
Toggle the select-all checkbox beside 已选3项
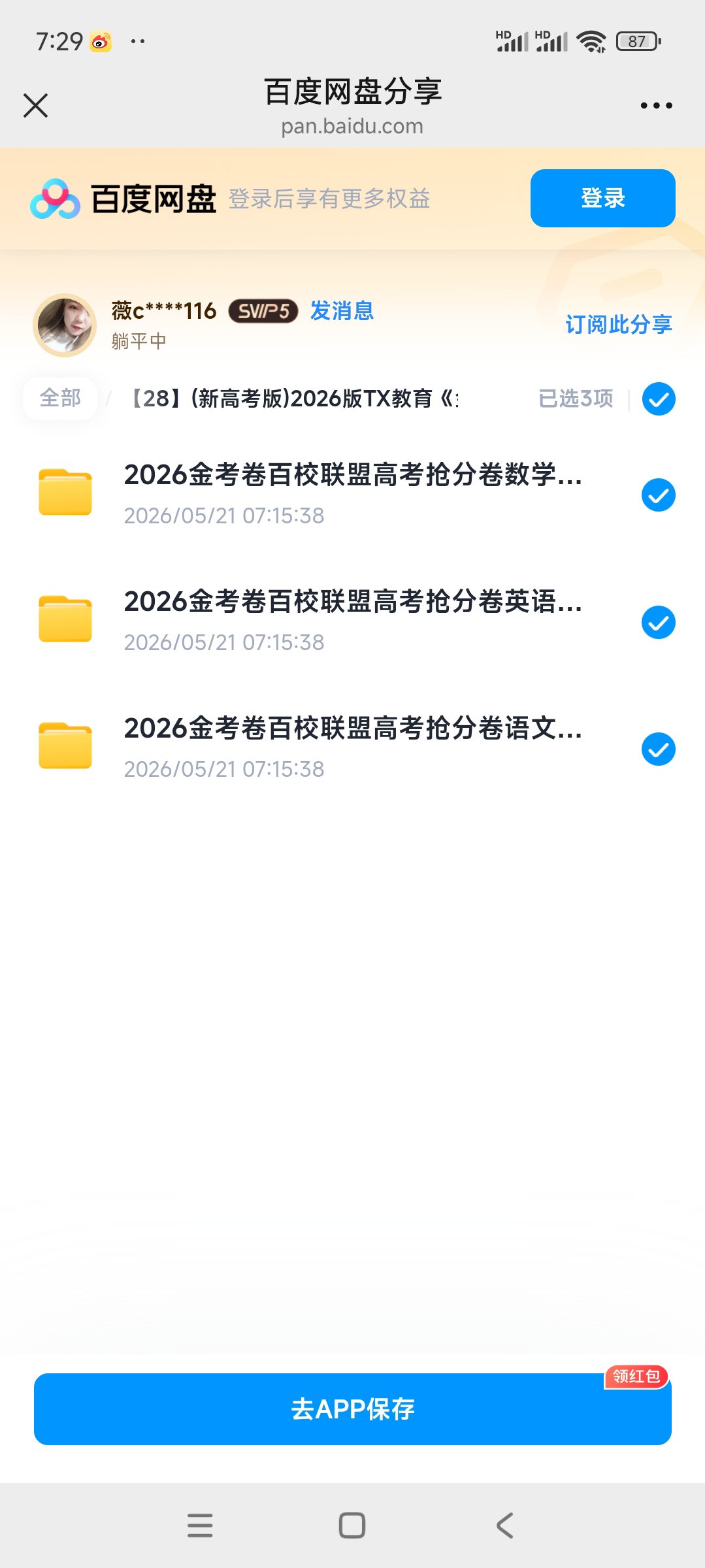(x=658, y=399)
